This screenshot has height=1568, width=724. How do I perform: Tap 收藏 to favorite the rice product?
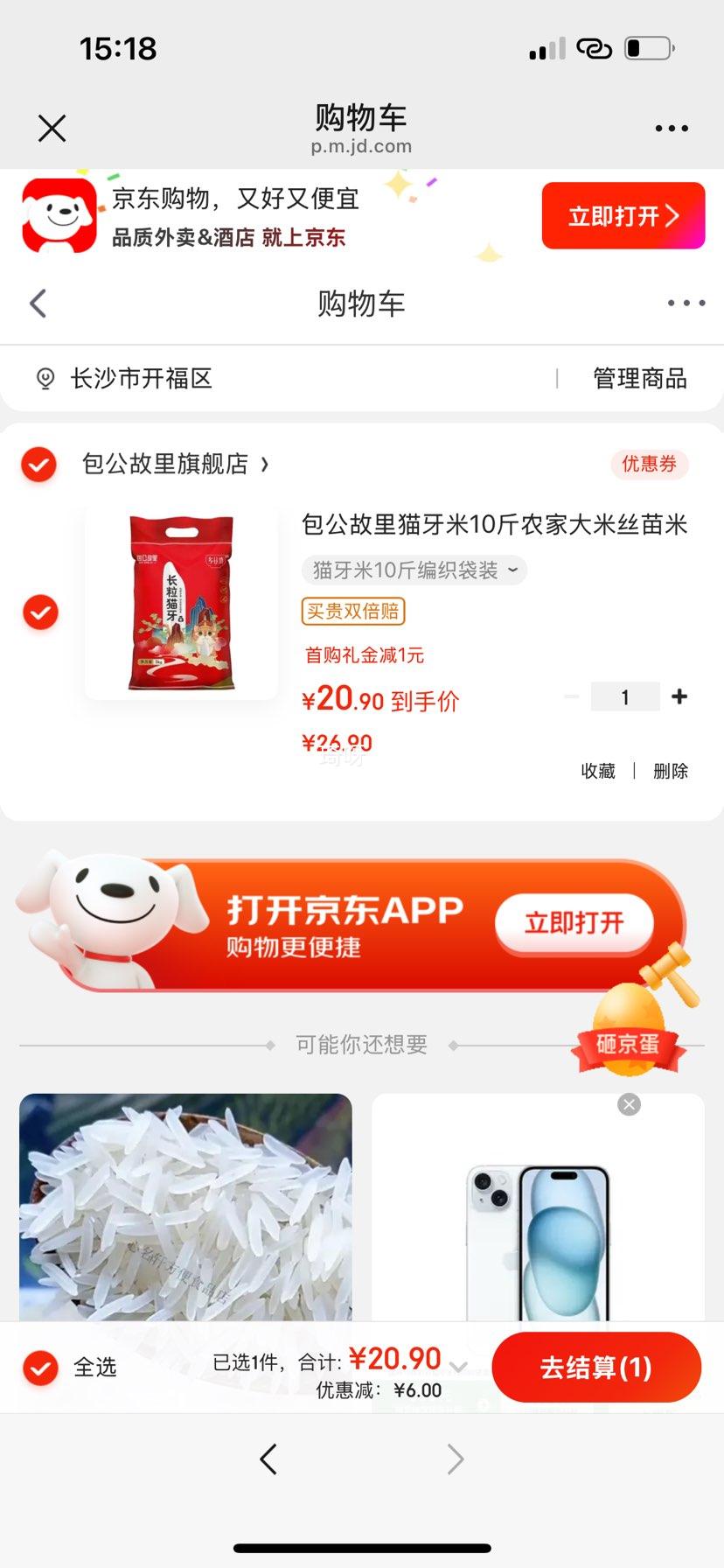[x=597, y=771]
